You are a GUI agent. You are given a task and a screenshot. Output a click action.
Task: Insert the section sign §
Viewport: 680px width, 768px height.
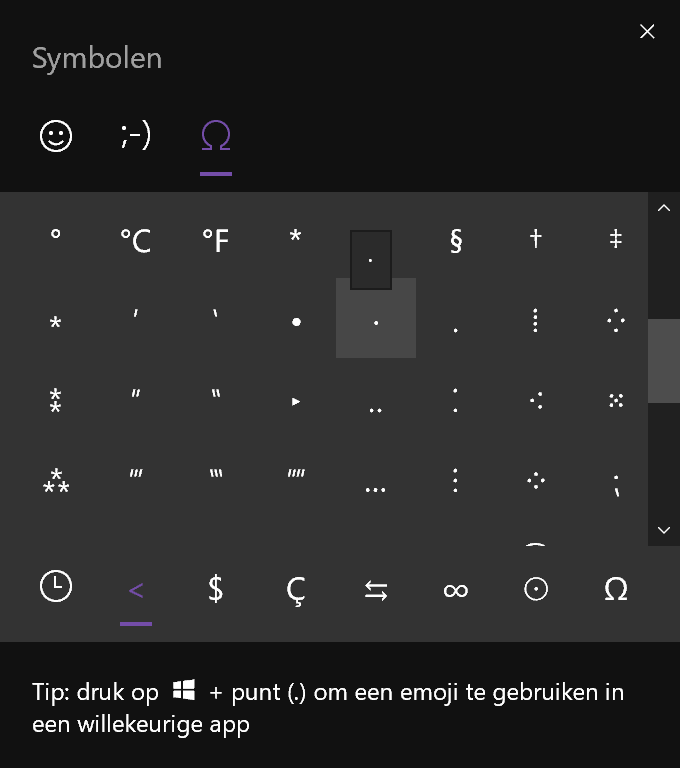456,240
